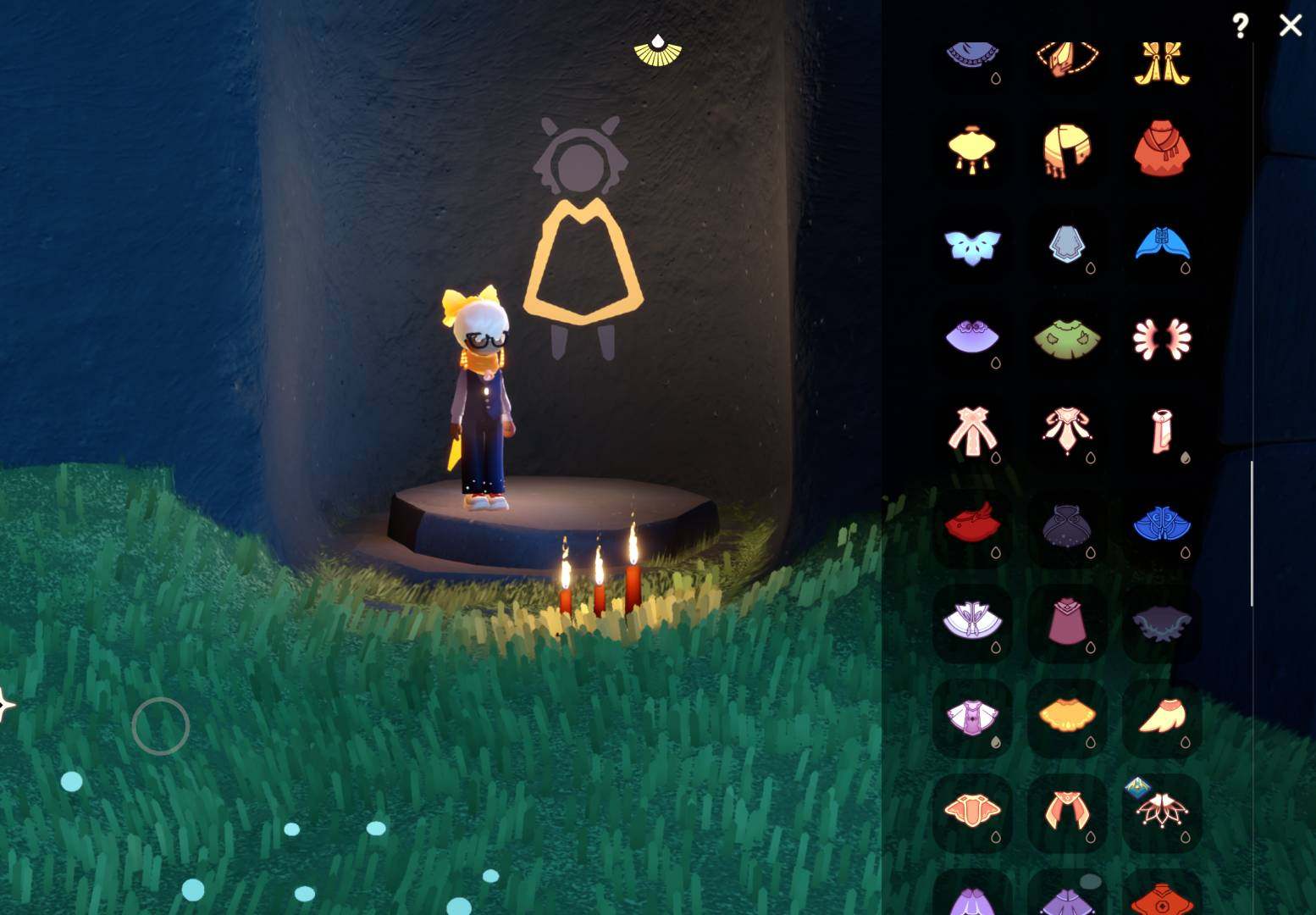Tap the glowing fan emote icon

pos(657,51)
